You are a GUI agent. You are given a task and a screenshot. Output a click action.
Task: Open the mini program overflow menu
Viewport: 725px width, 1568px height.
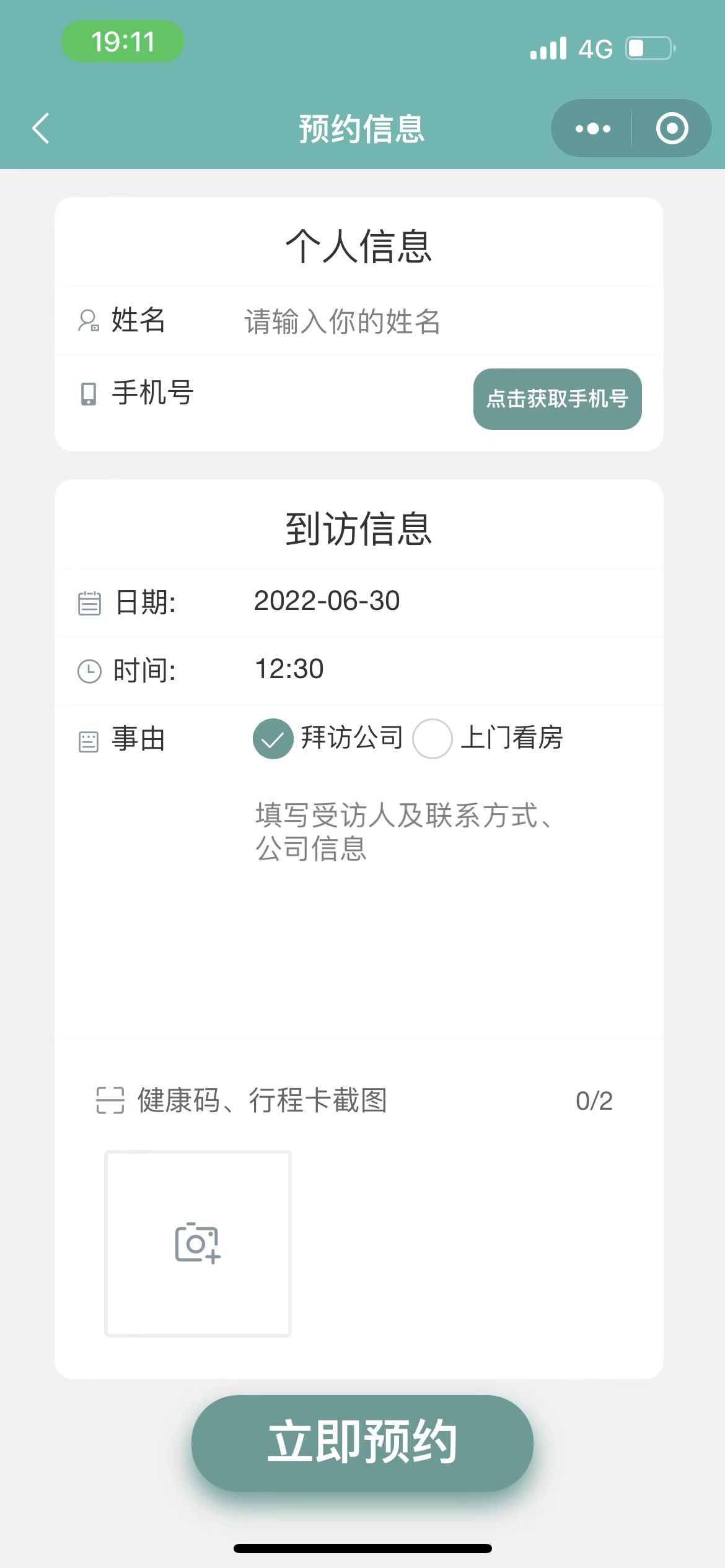[592, 128]
